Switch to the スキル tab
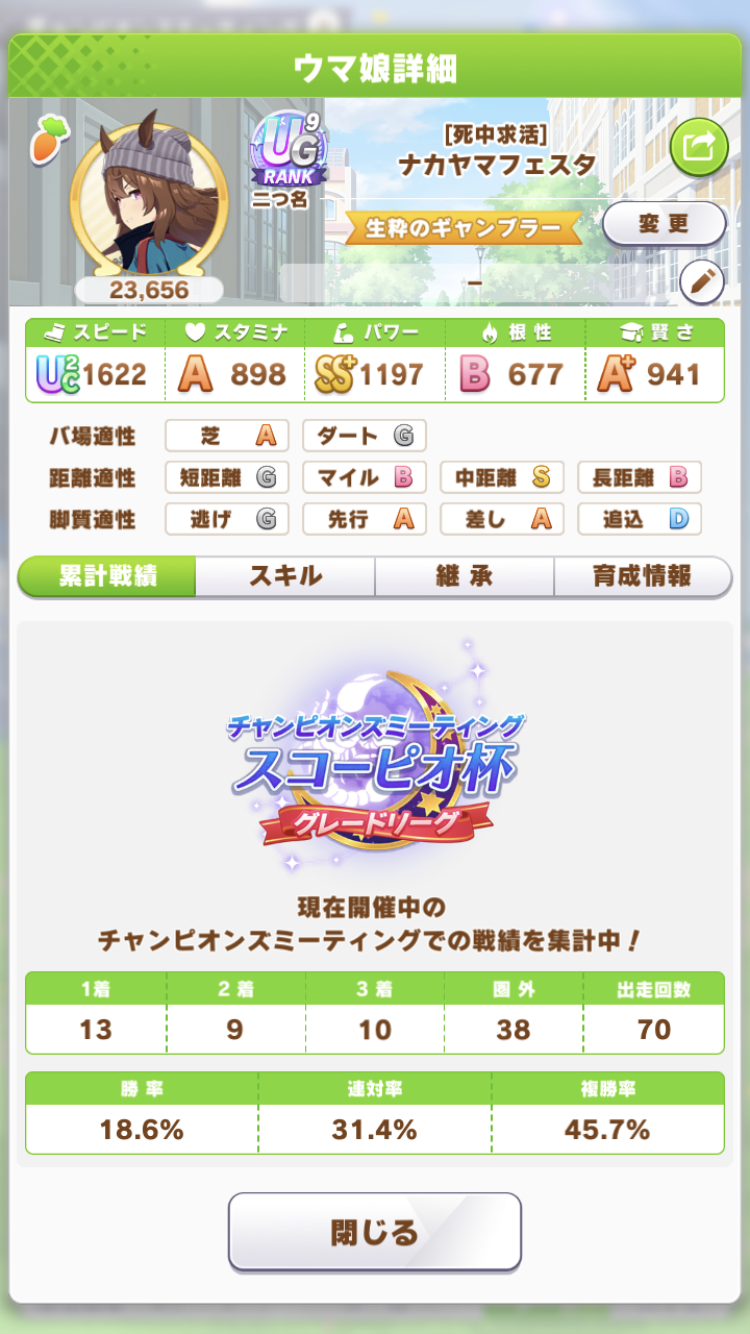Image resolution: width=750 pixels, height=1334 pixels. click(x=285, y=577)
